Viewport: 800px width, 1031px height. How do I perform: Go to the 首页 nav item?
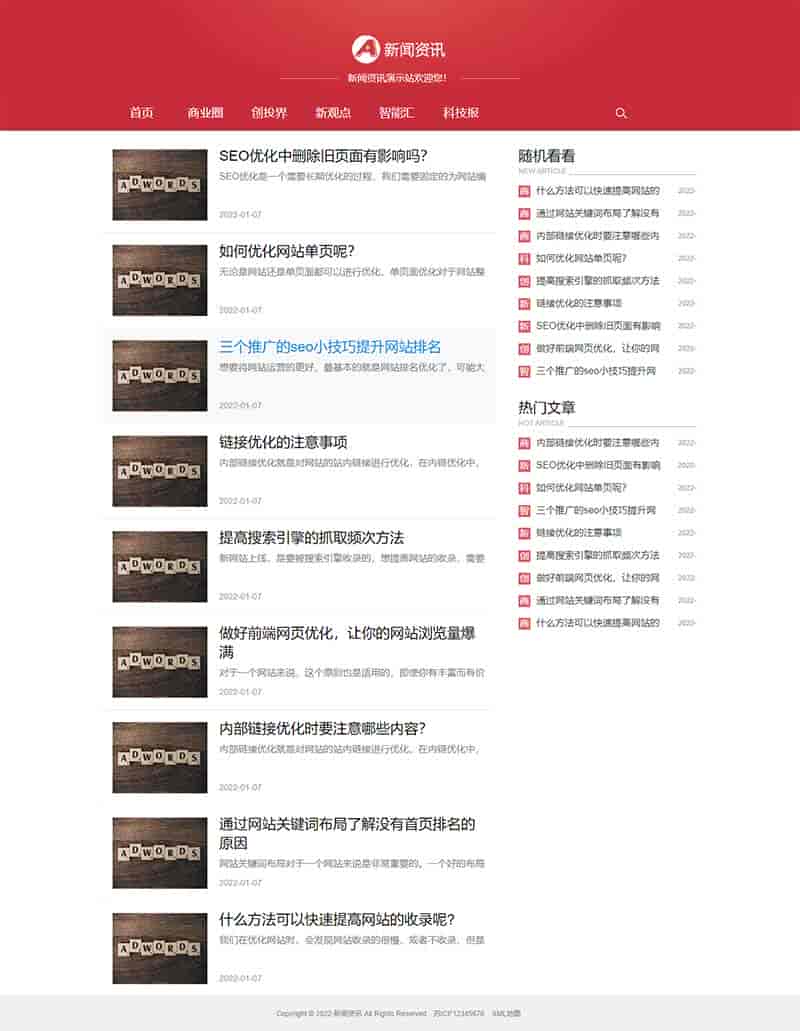click(x=141, y=113)
